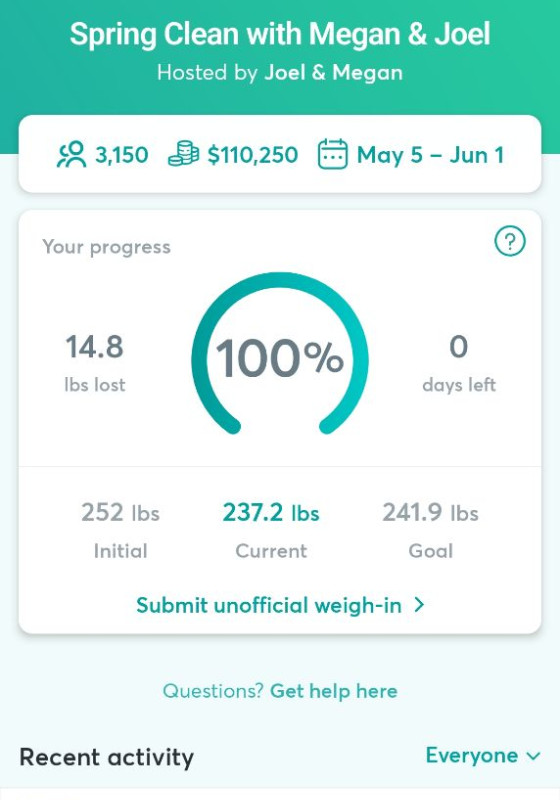Tap Submit unofficial weigh-in

pos(280,605)
